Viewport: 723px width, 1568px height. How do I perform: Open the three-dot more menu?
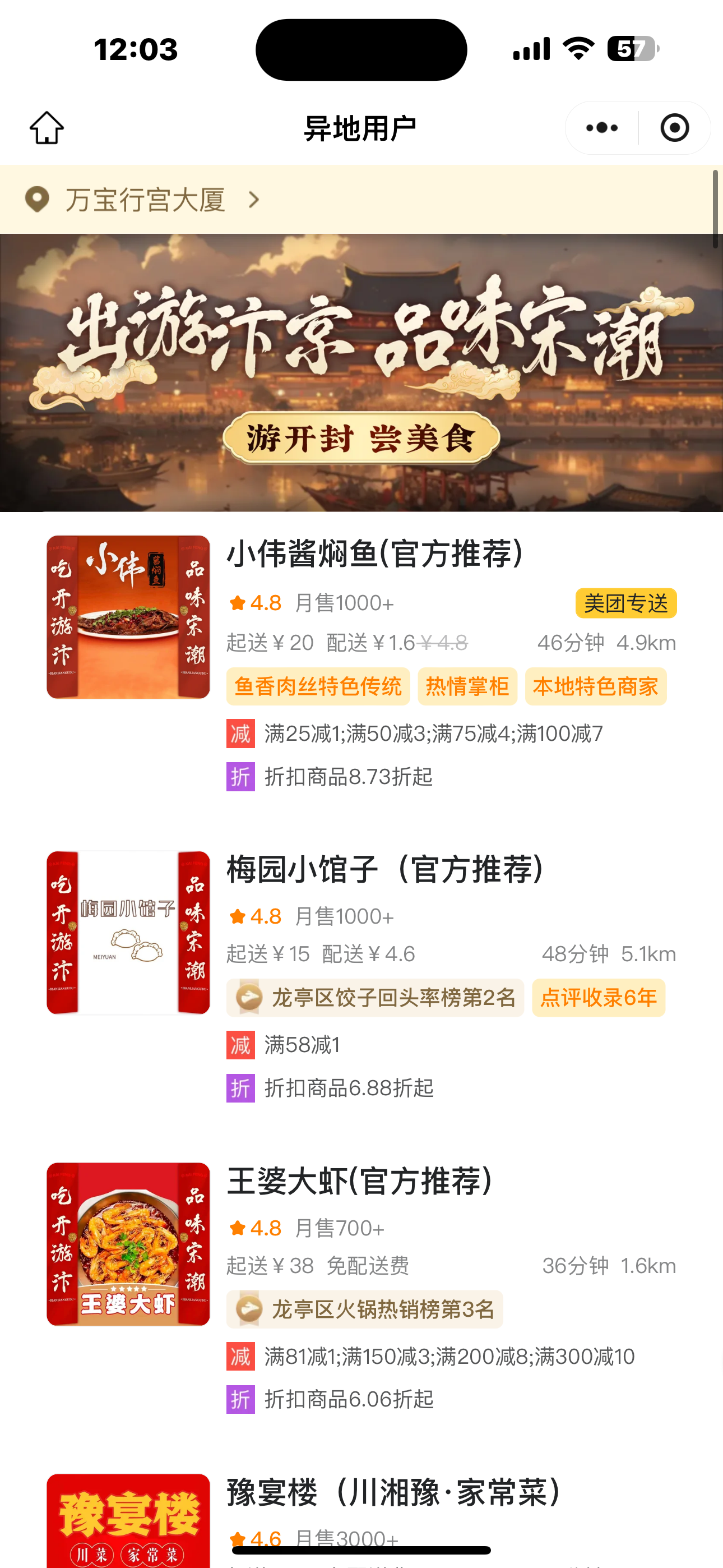click(x=601, y=128)
